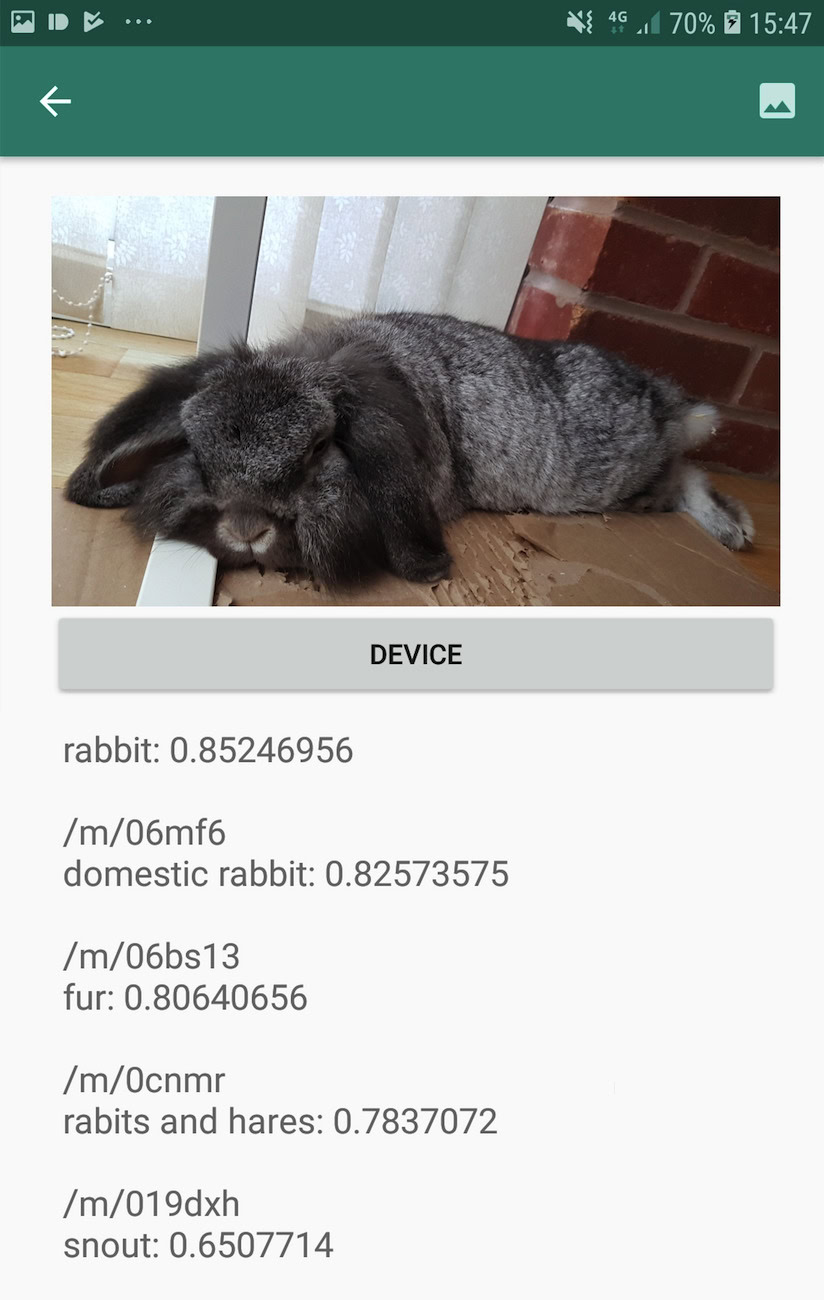The height and width of the screenshot is (1300, 824).
Task: Go back using the arrow icon
Action: coord(55,101)
